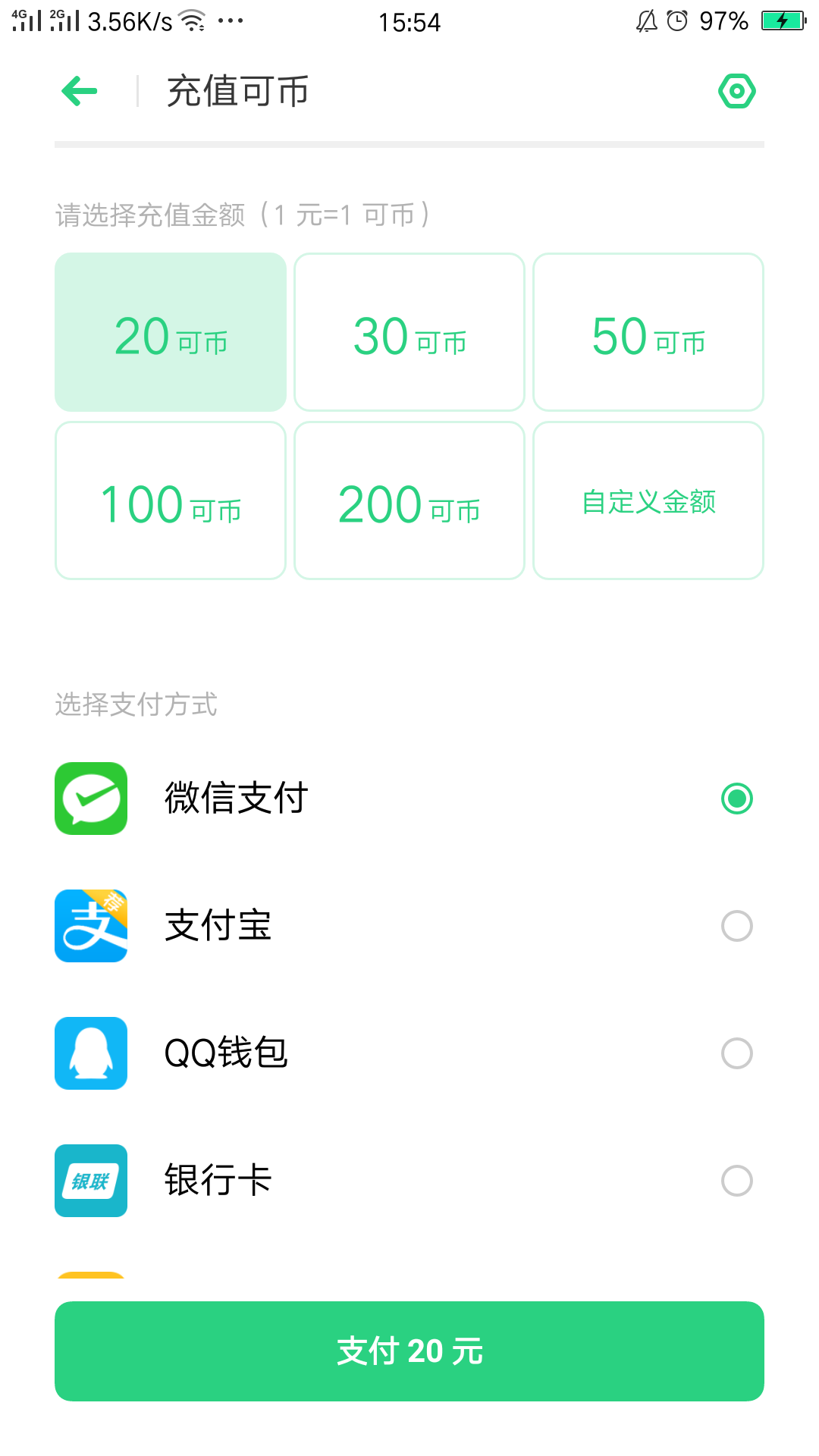Confirm WeChat Pay selected radio indicator
Image resolution: width=819 pixels, height=1456 pixels.
point(736,799)
